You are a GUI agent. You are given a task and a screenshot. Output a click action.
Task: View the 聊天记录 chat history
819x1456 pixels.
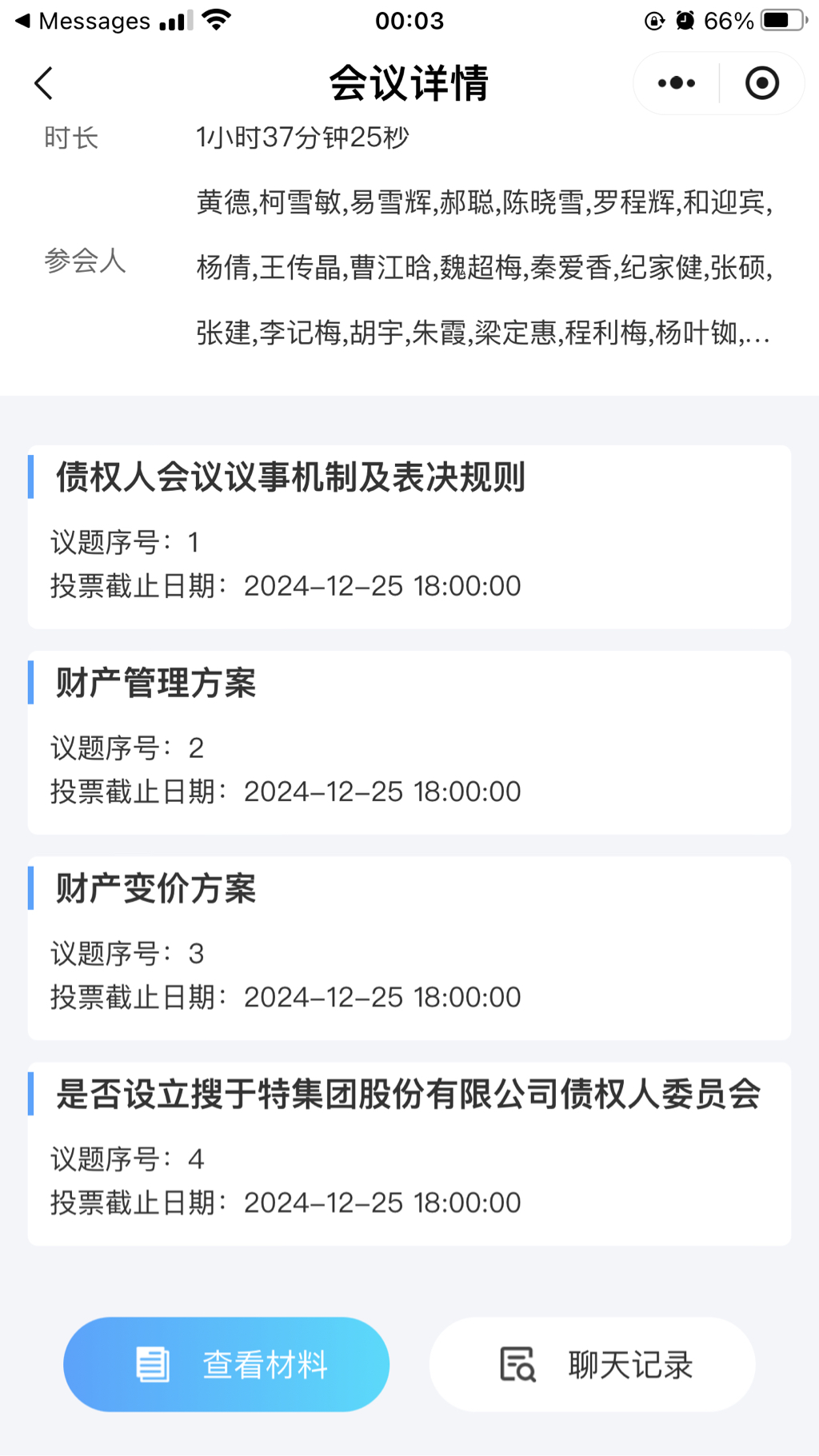[x=593, y=1364]
